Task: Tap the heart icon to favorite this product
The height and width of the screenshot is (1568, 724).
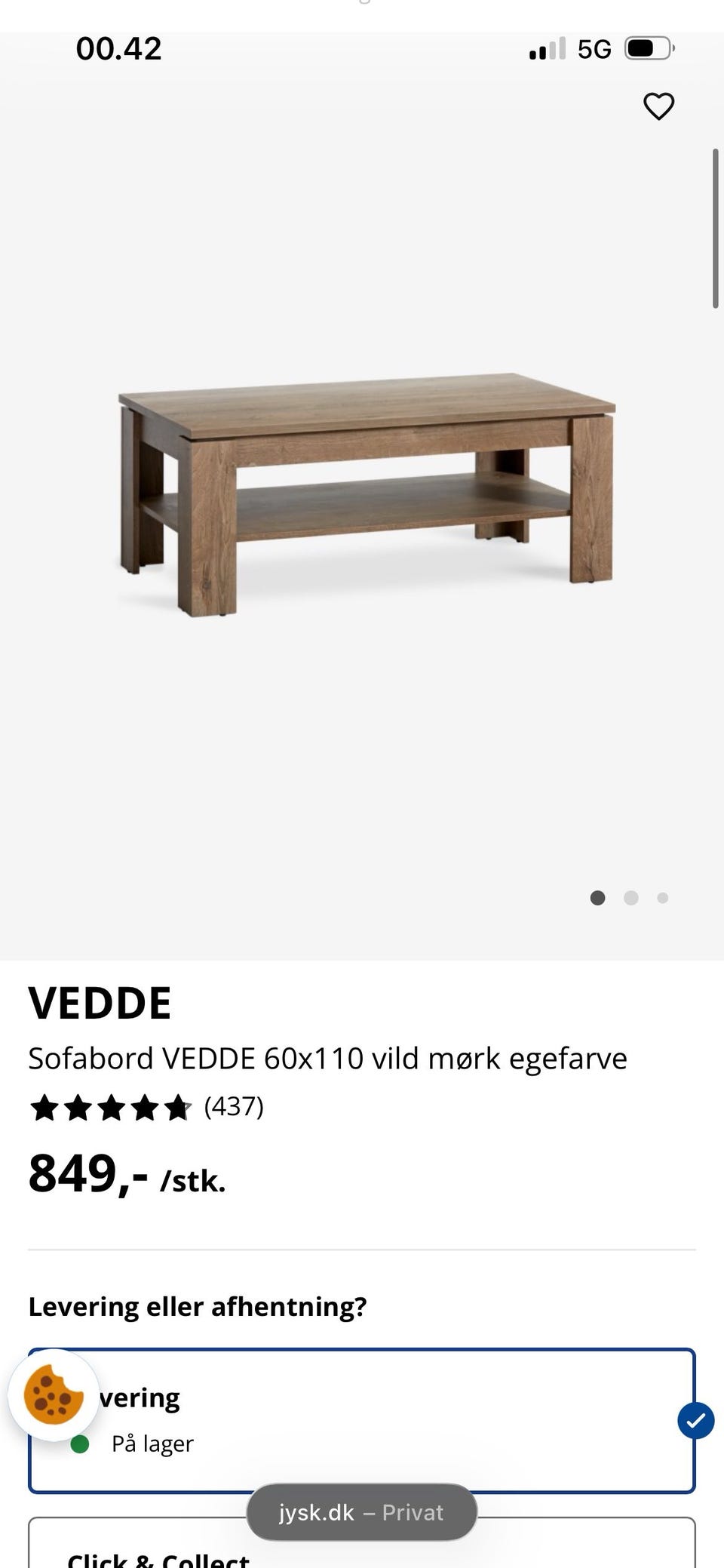Action: [x=658, y=106]
